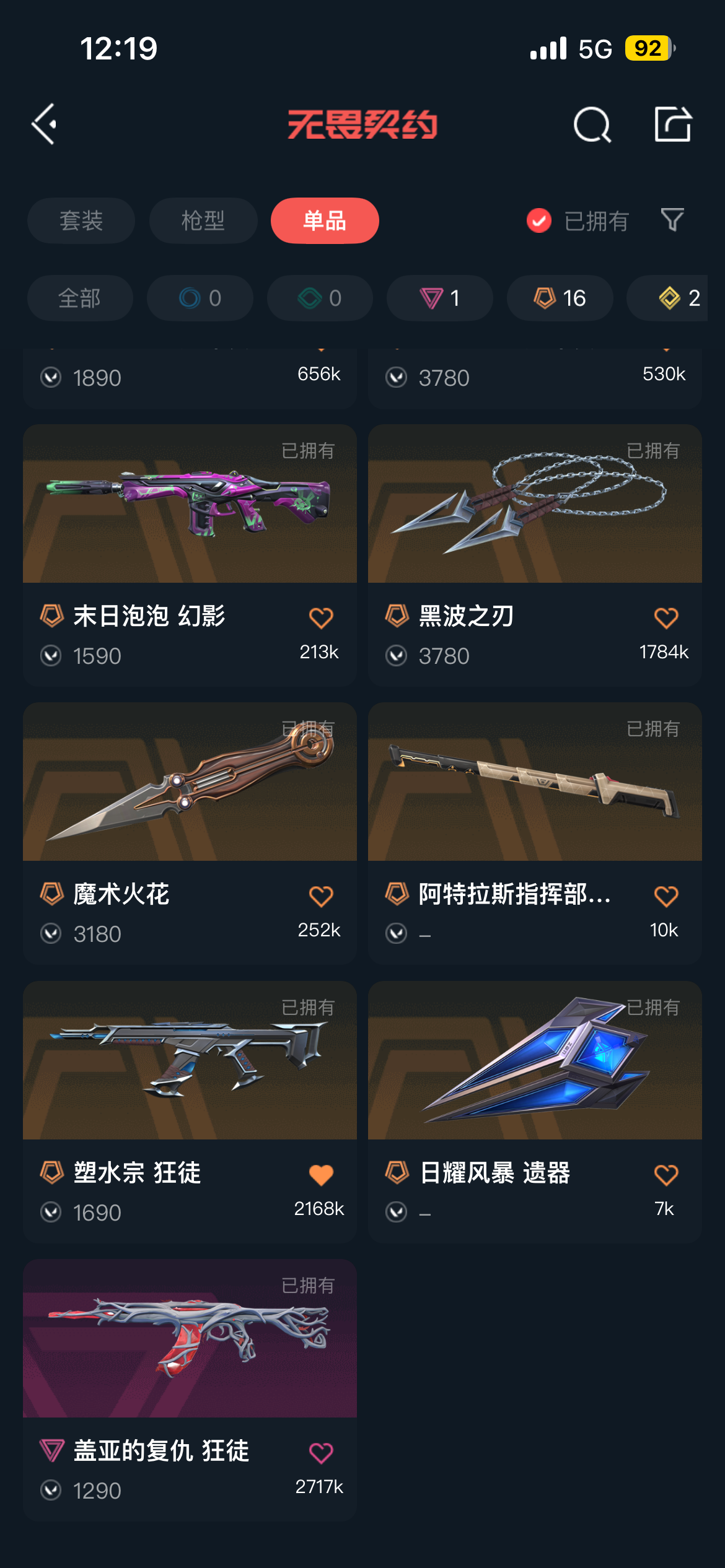Open the 盖亚的复仇 狂徒 skin card
The height and width of the screenshot is (1568, 725).
point(190,1390)
